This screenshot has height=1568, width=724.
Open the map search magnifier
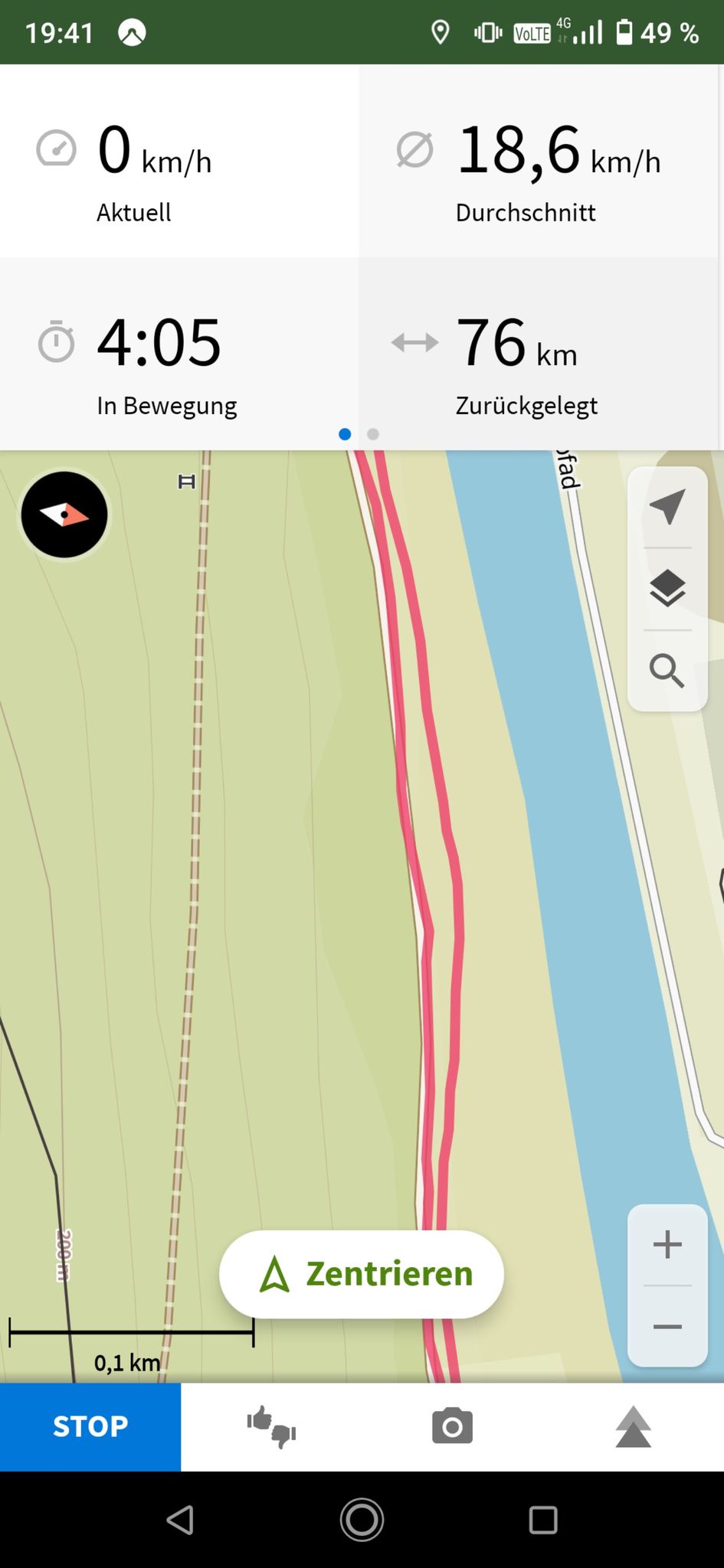tap(667, 671)
